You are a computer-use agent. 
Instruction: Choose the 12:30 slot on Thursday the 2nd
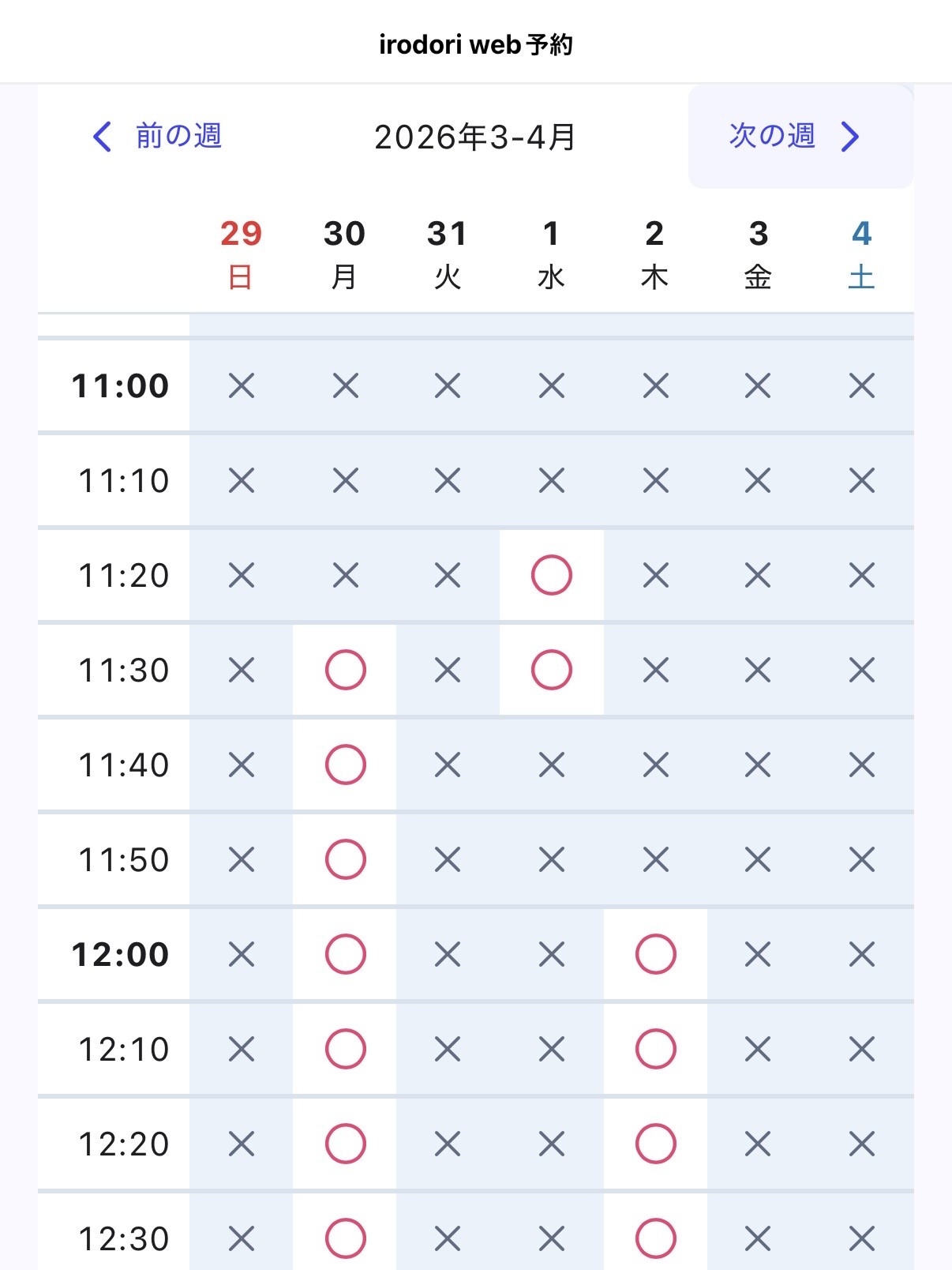(655, 1238)
